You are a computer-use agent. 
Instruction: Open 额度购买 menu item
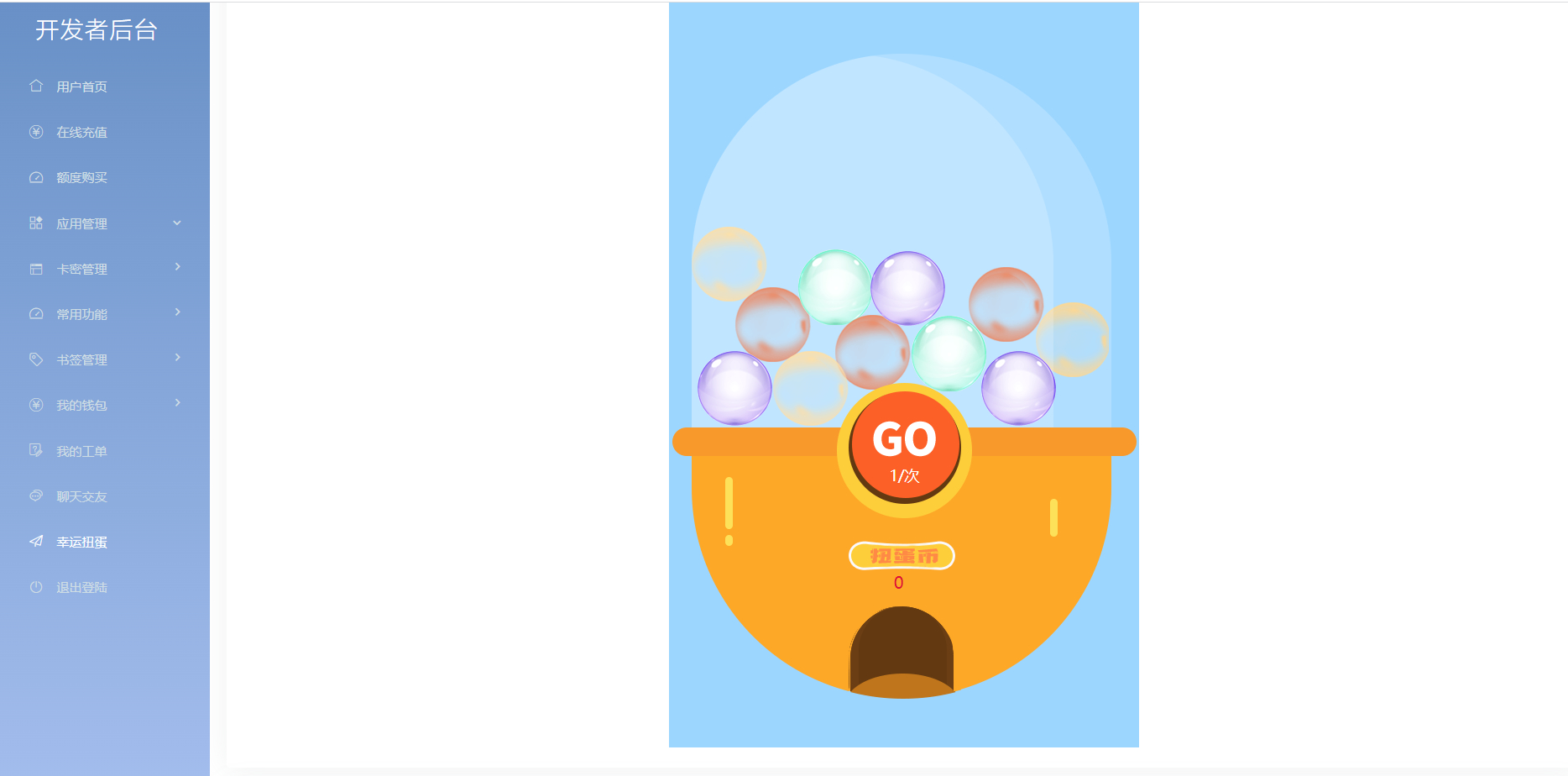coord(81,177)
